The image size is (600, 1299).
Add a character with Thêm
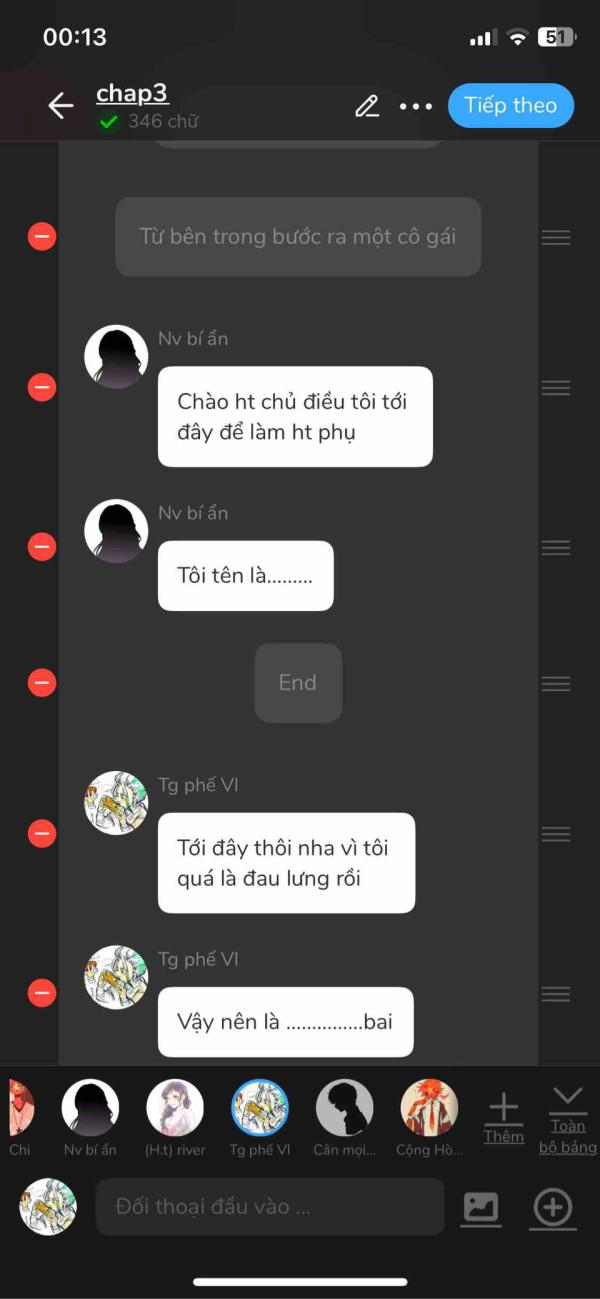tap(504, 1119)
